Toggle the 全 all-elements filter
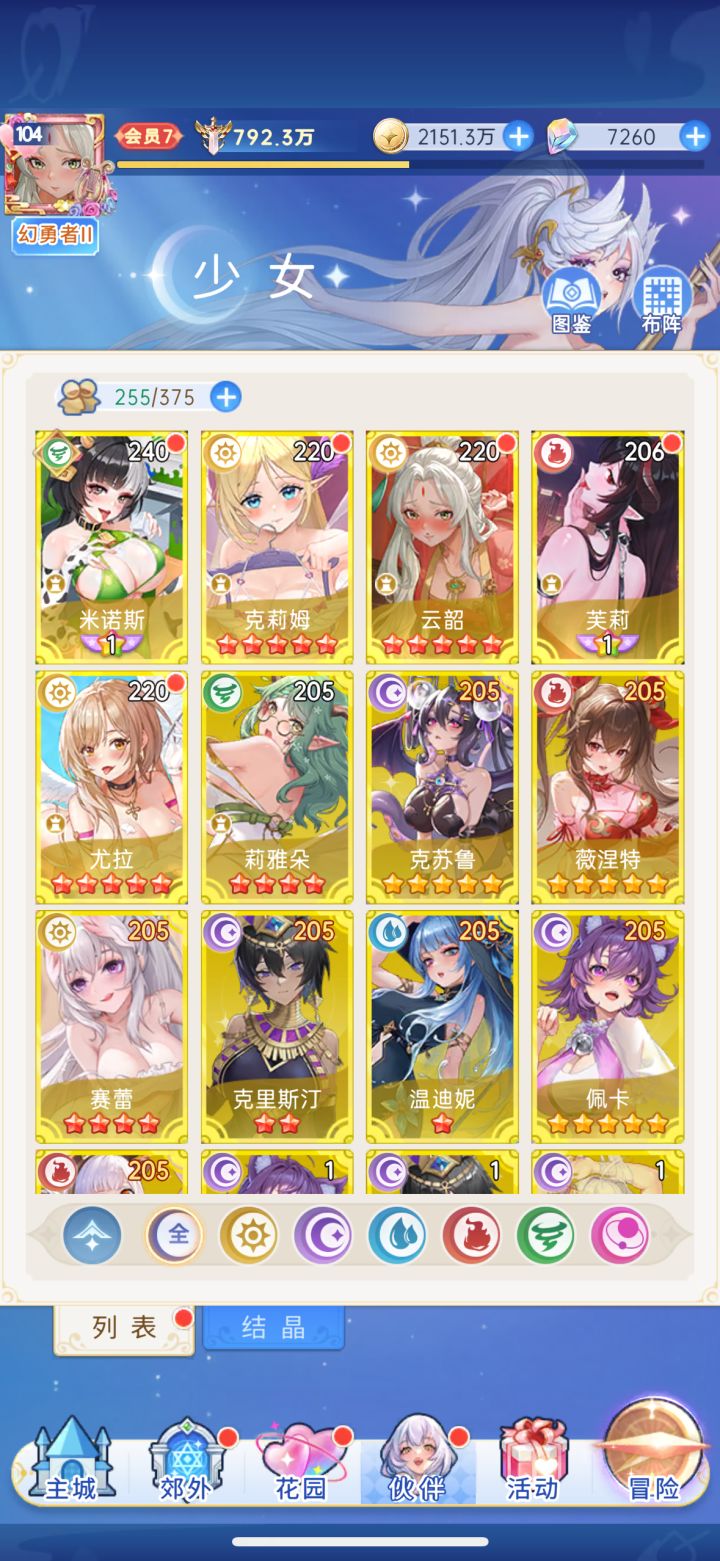 point(176,1235)
